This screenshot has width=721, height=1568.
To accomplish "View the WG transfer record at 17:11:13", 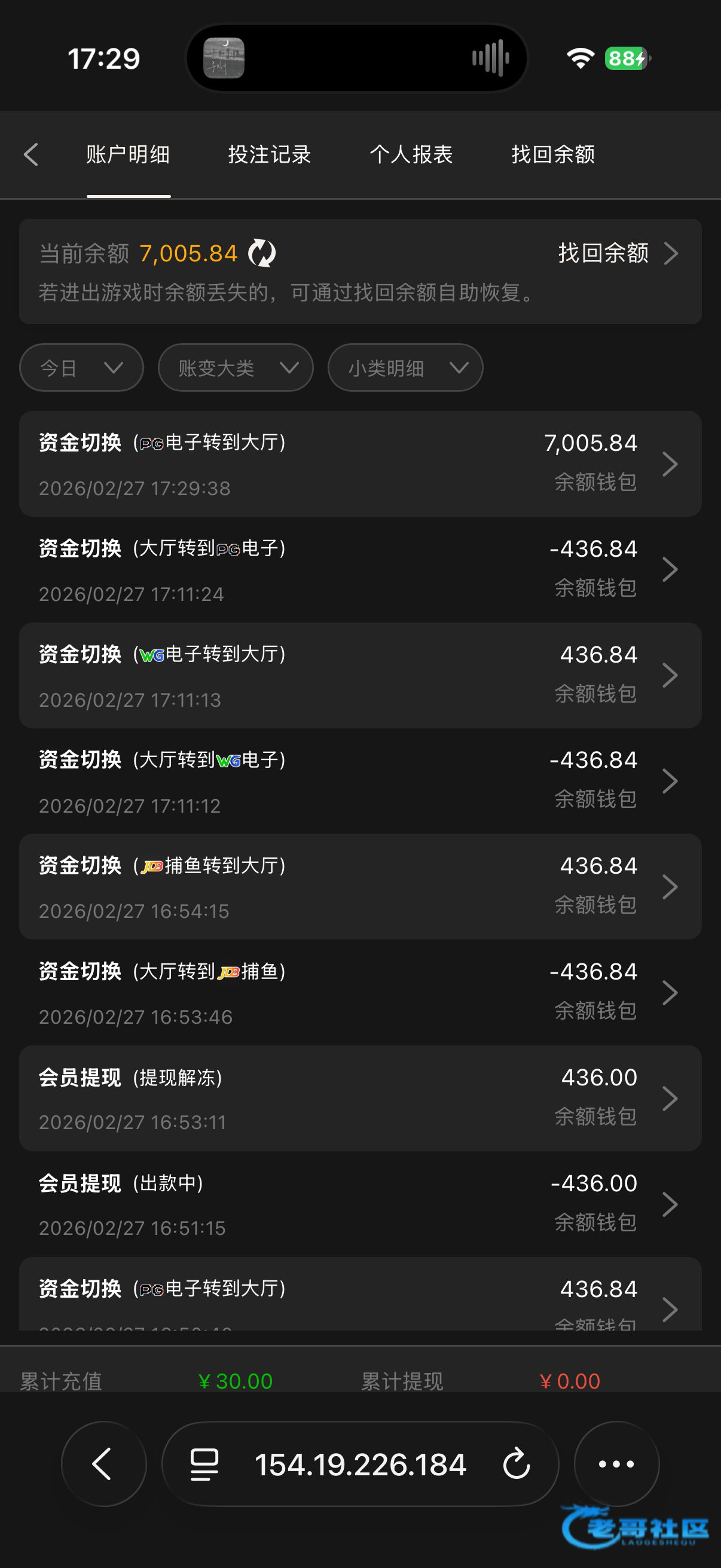I will click(x=360, y=676).
